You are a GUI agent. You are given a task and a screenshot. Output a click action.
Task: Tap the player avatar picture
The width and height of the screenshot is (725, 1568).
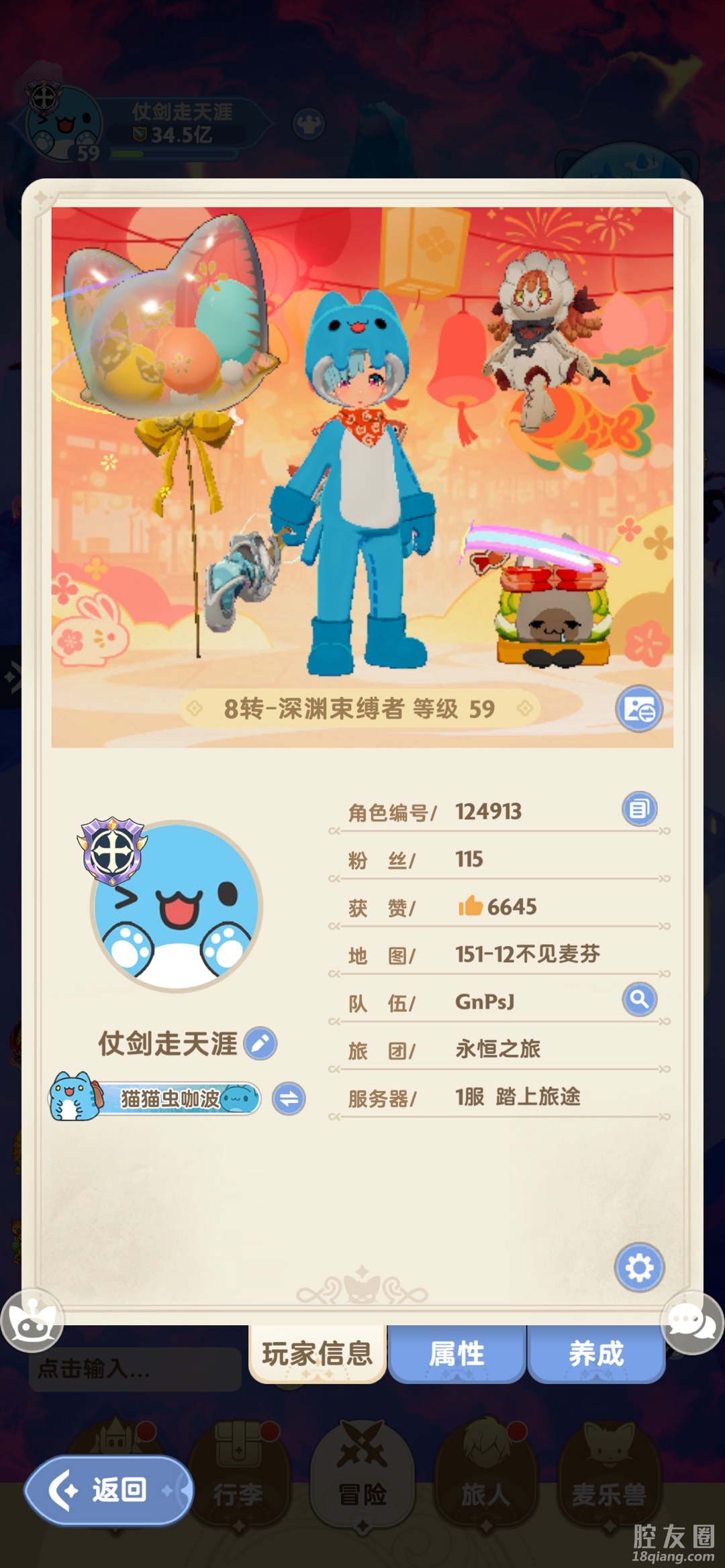pos(176,906)
